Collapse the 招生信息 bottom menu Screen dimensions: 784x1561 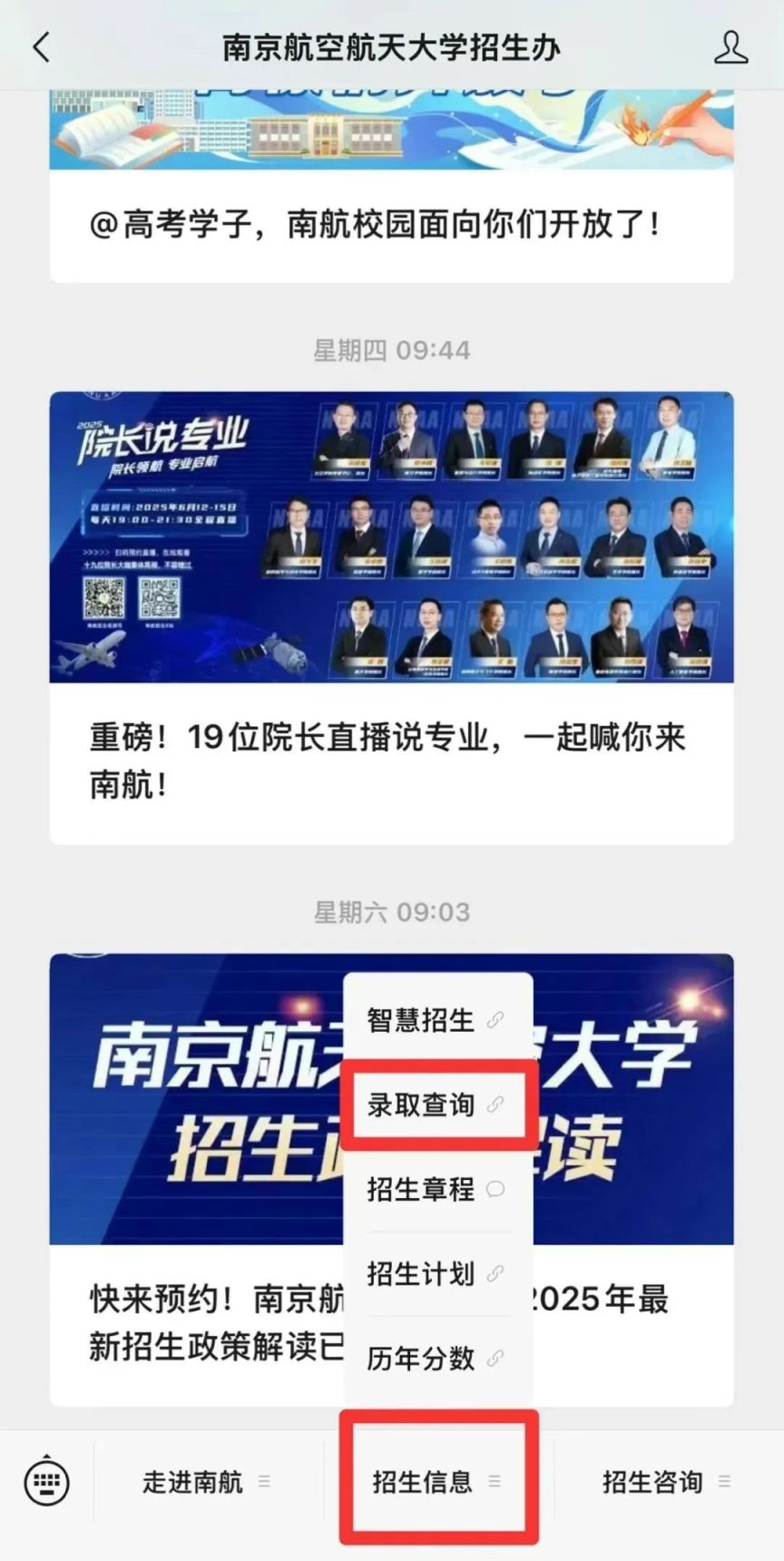point(437,1482)
